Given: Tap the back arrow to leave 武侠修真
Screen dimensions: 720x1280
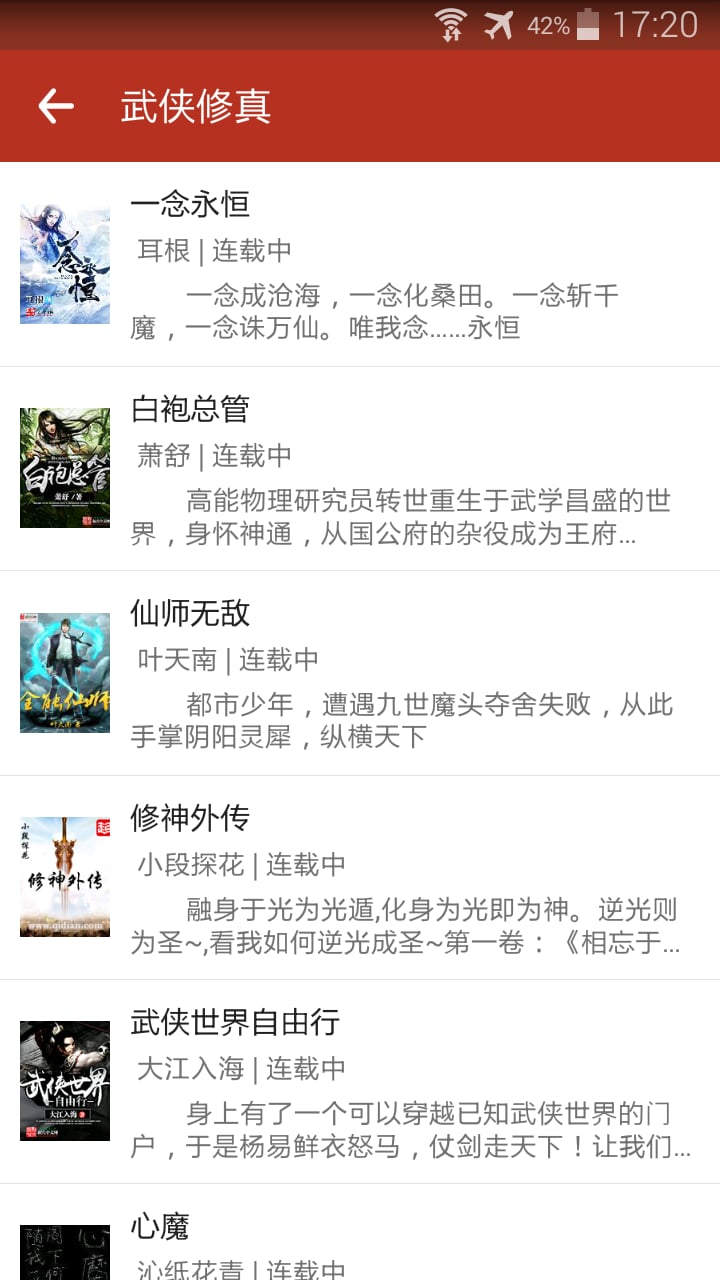Looking at the screenshot, I should (56, 104).
